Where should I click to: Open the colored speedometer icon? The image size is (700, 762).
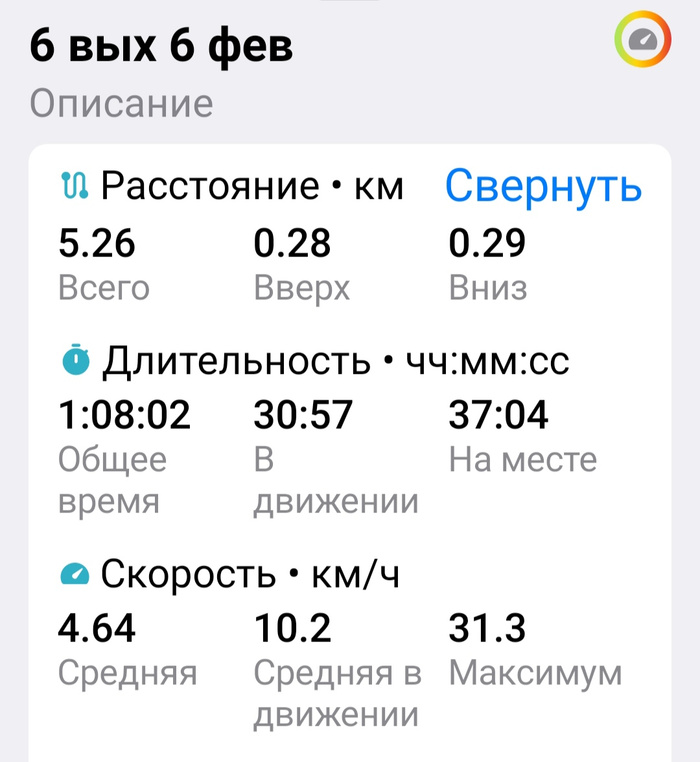(x=642, y=40)
